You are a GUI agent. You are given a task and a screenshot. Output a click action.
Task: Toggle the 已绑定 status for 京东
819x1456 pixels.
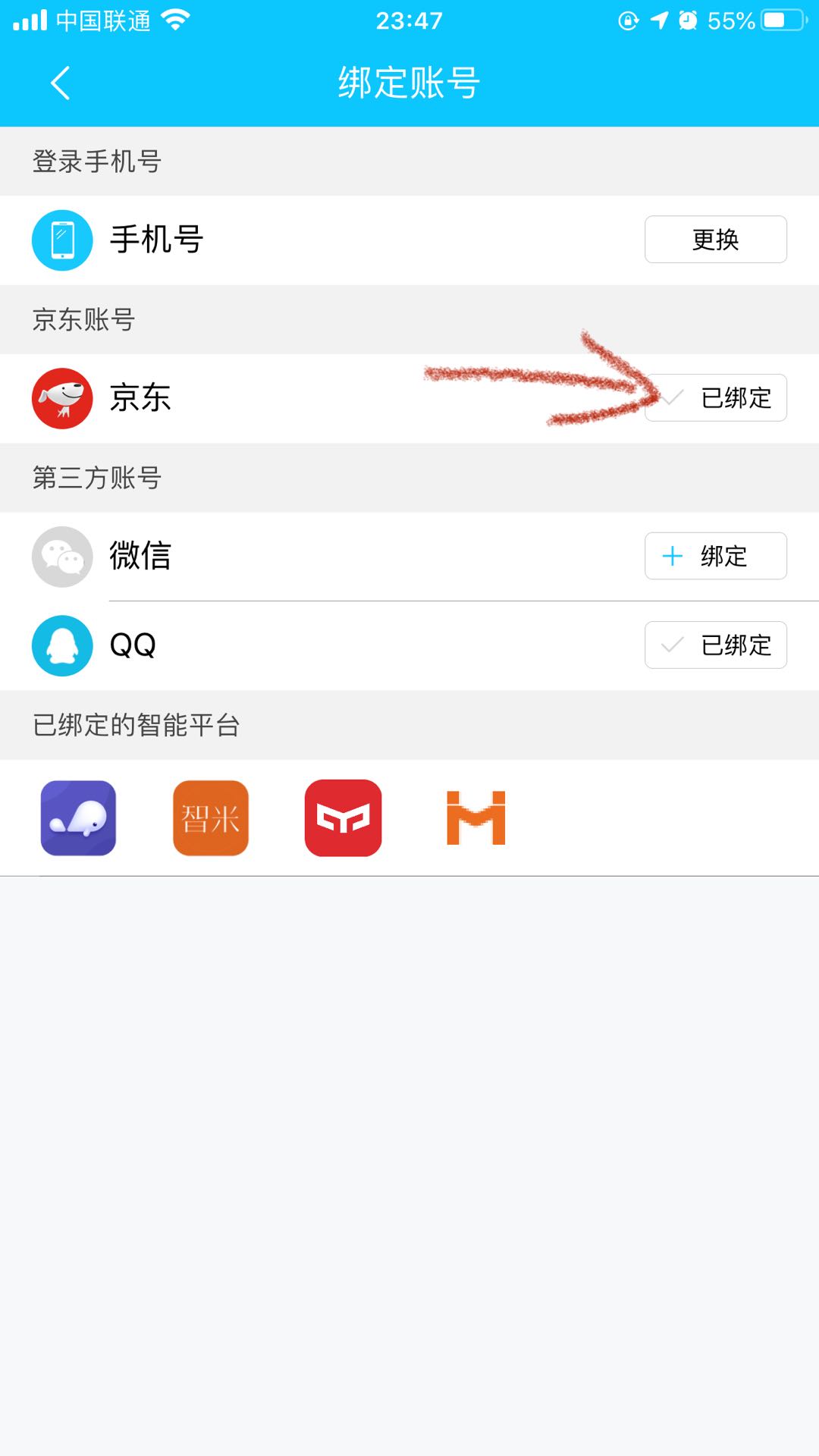[714, 397]
